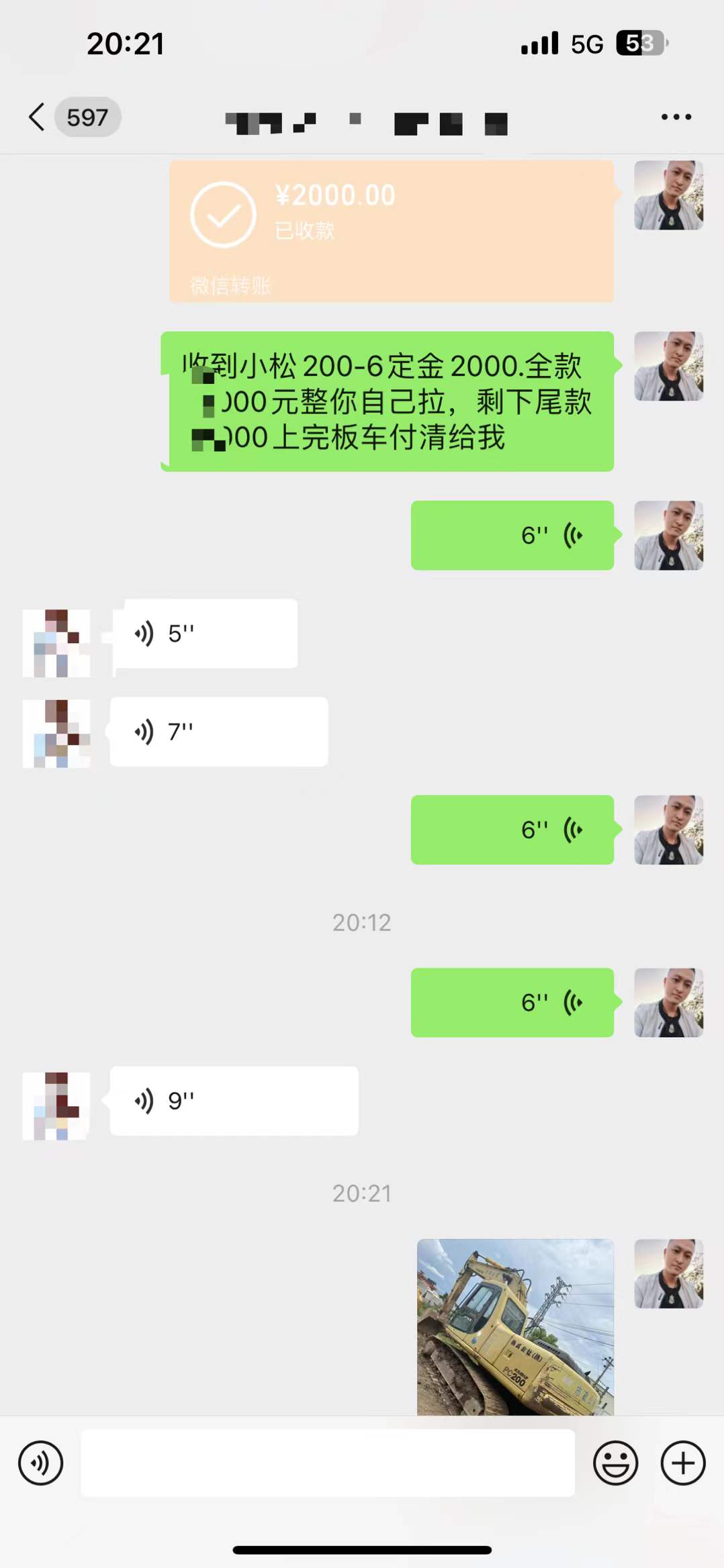
Task: Open the emoji picker
Action: coord(615,1463)
